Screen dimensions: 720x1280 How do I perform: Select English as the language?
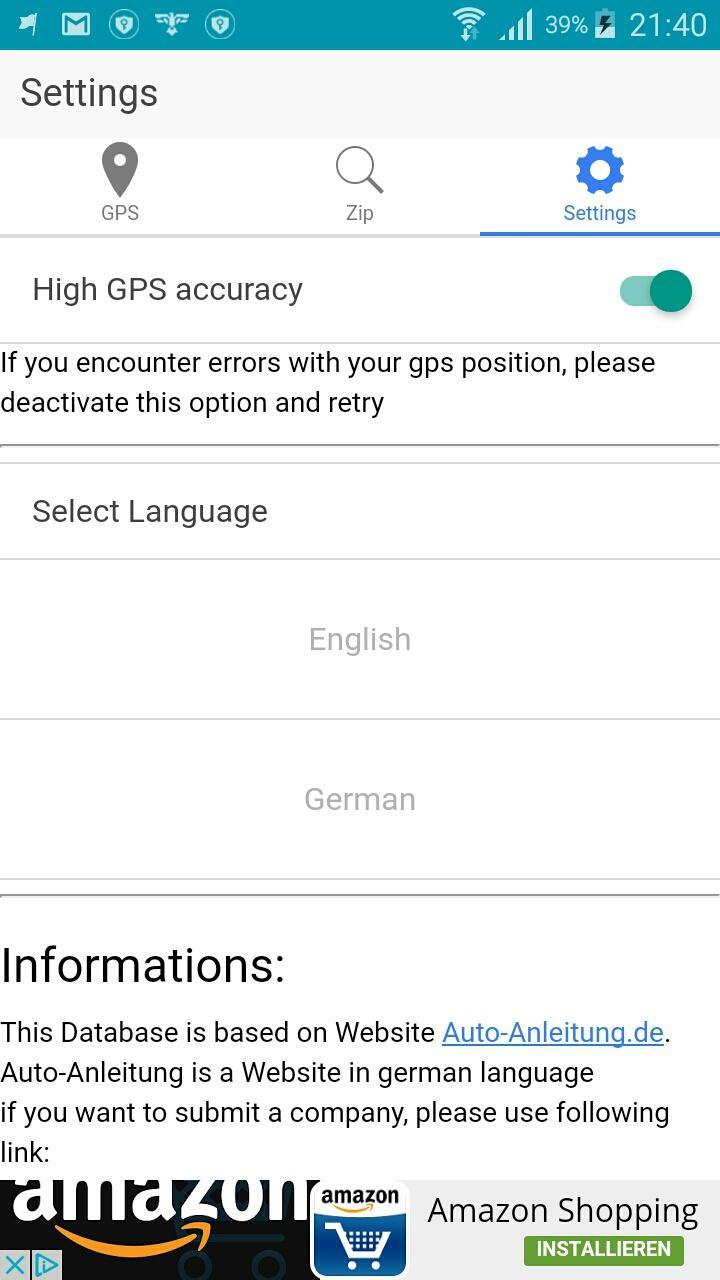[x=360, y=639]
